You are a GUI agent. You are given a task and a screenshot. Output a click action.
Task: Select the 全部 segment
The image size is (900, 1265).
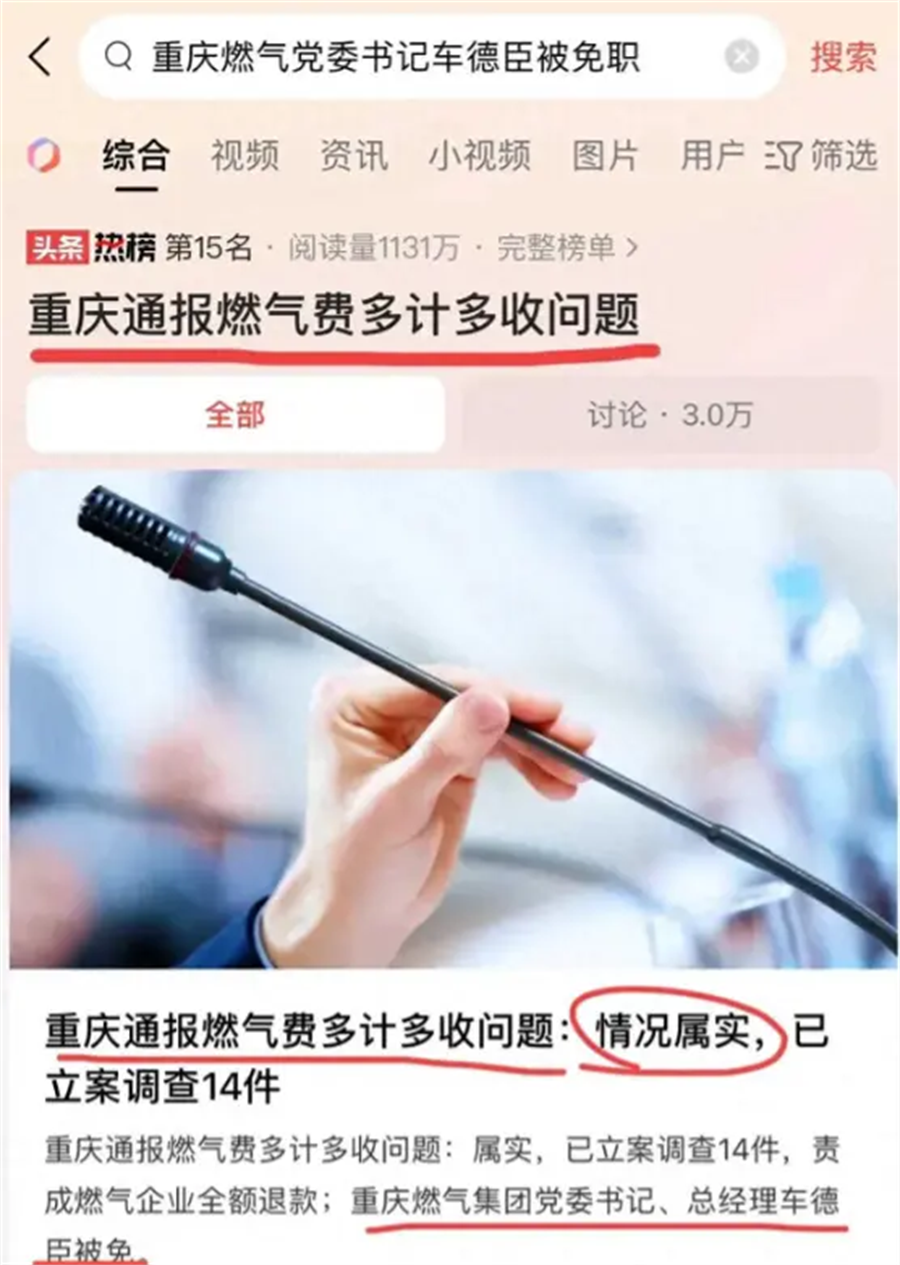click(235, 415)
